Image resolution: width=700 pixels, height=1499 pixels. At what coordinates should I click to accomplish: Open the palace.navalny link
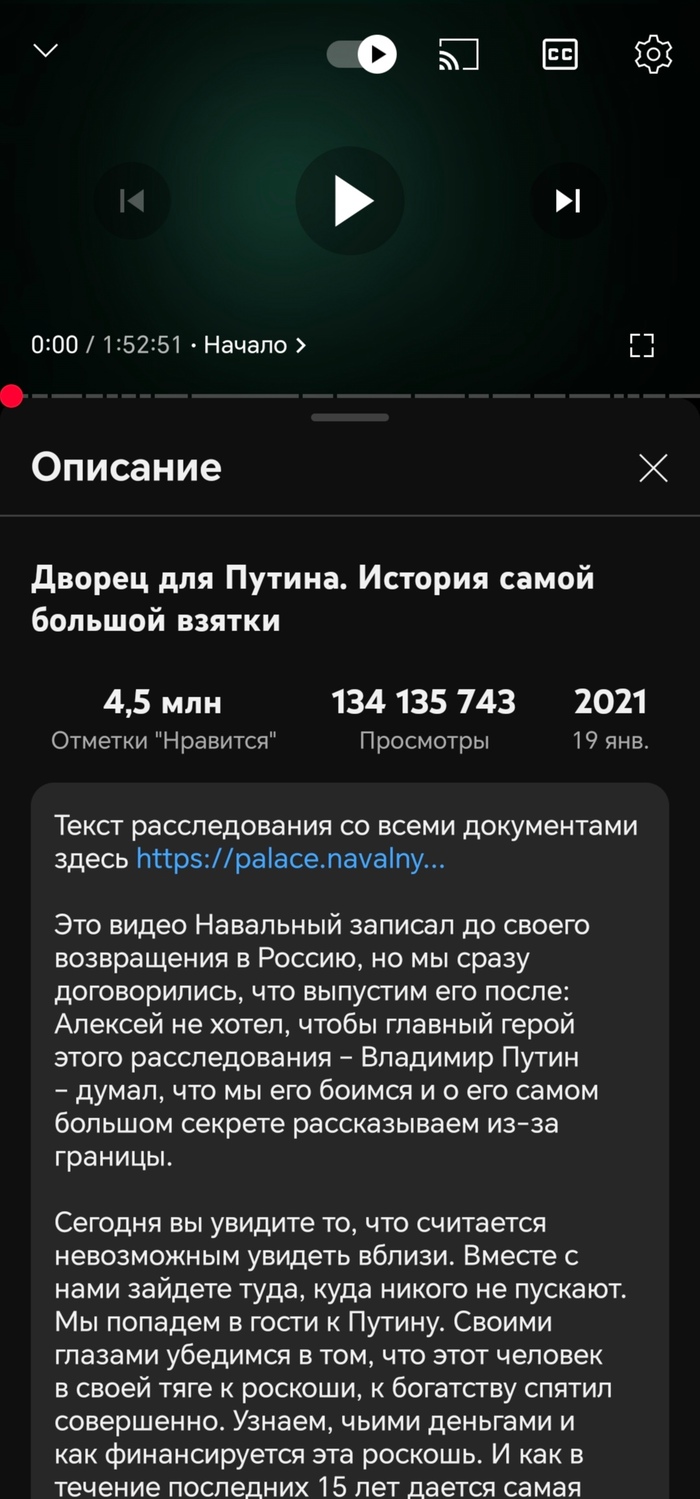pos(290,859)
